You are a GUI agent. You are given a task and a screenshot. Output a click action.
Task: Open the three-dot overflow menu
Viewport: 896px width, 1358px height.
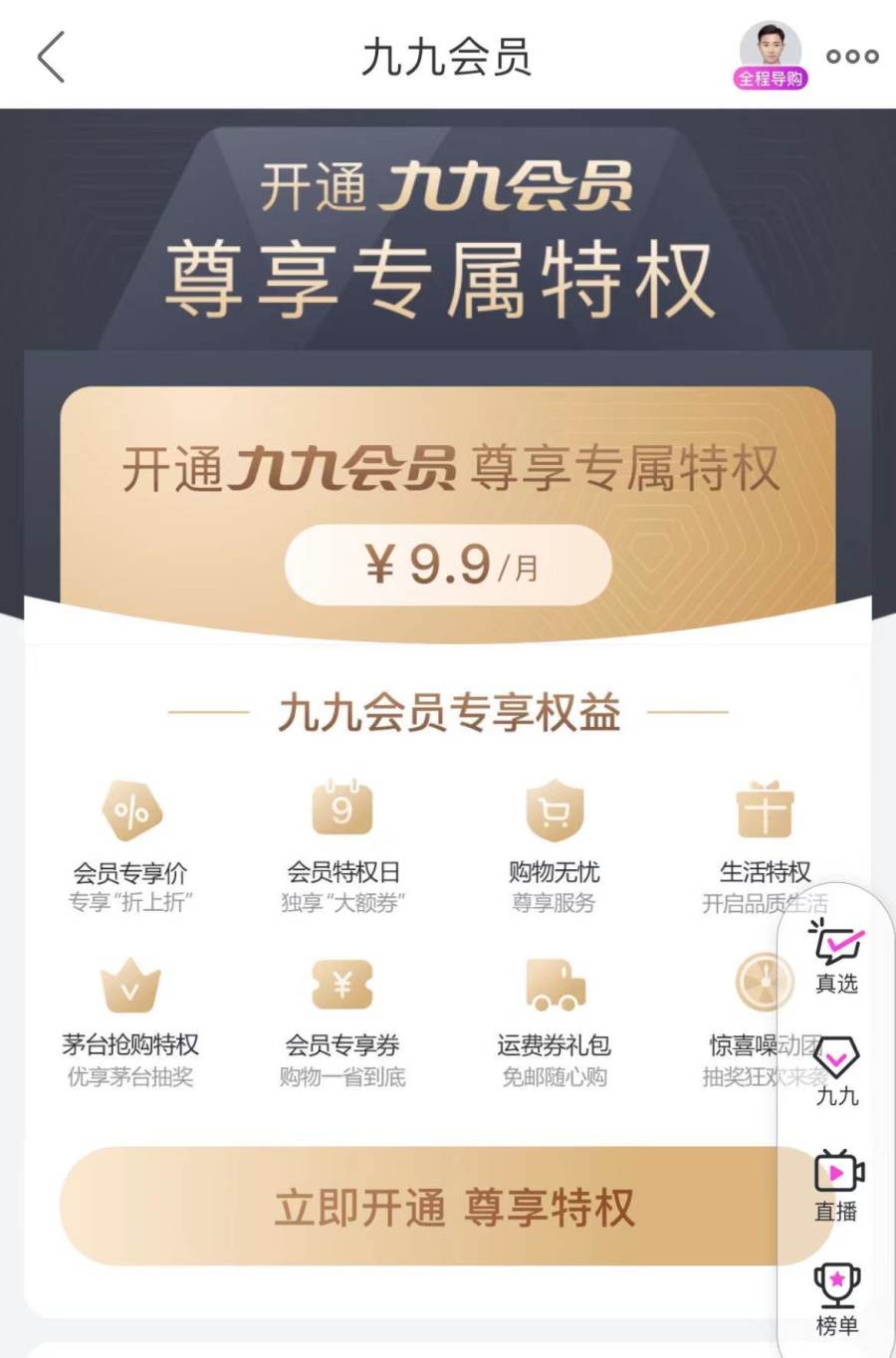pyautogui.click(x=851, y=58)
